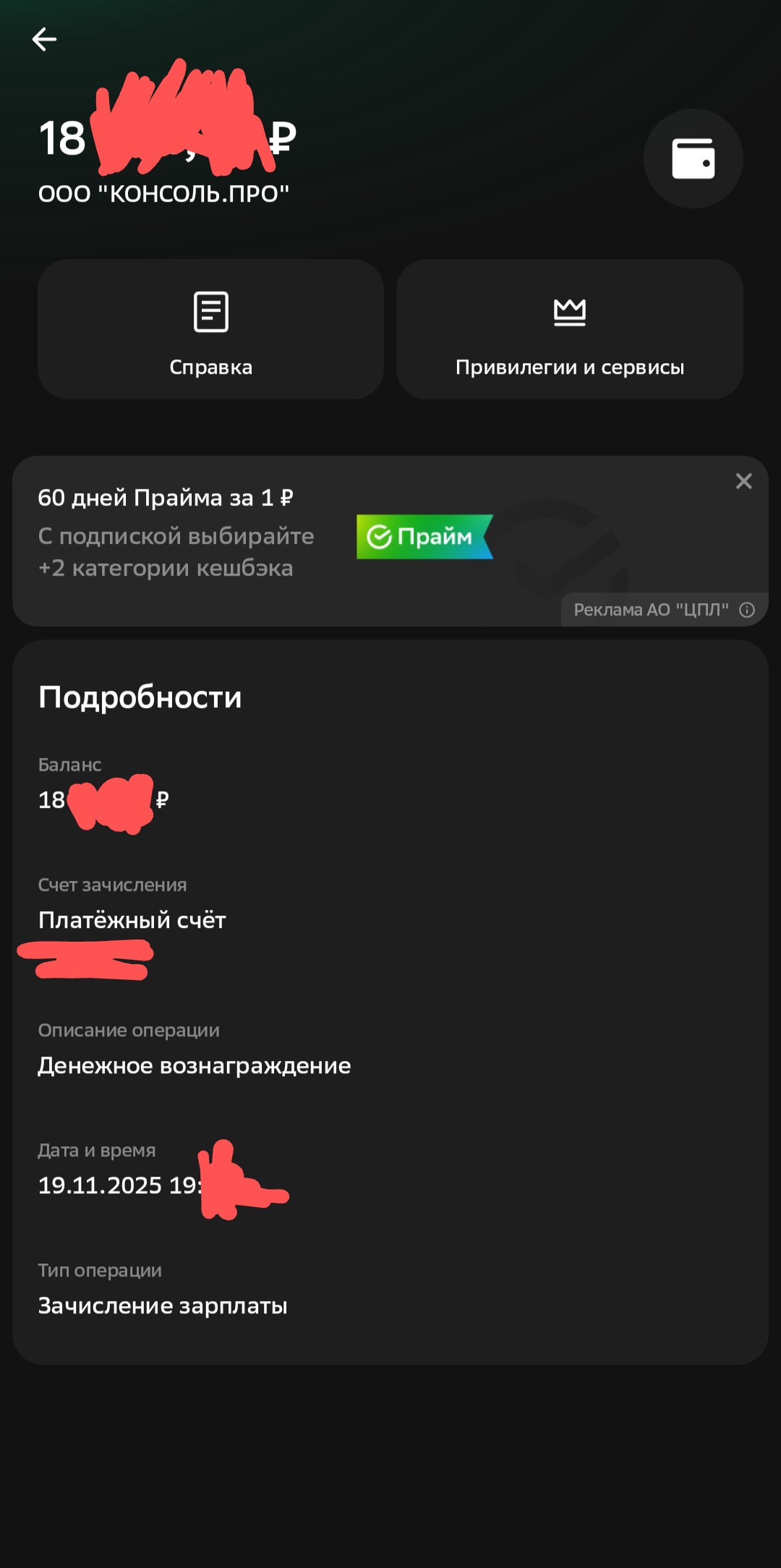
Task: Open the Справка statement button
Action: click(x=210, y=330)
